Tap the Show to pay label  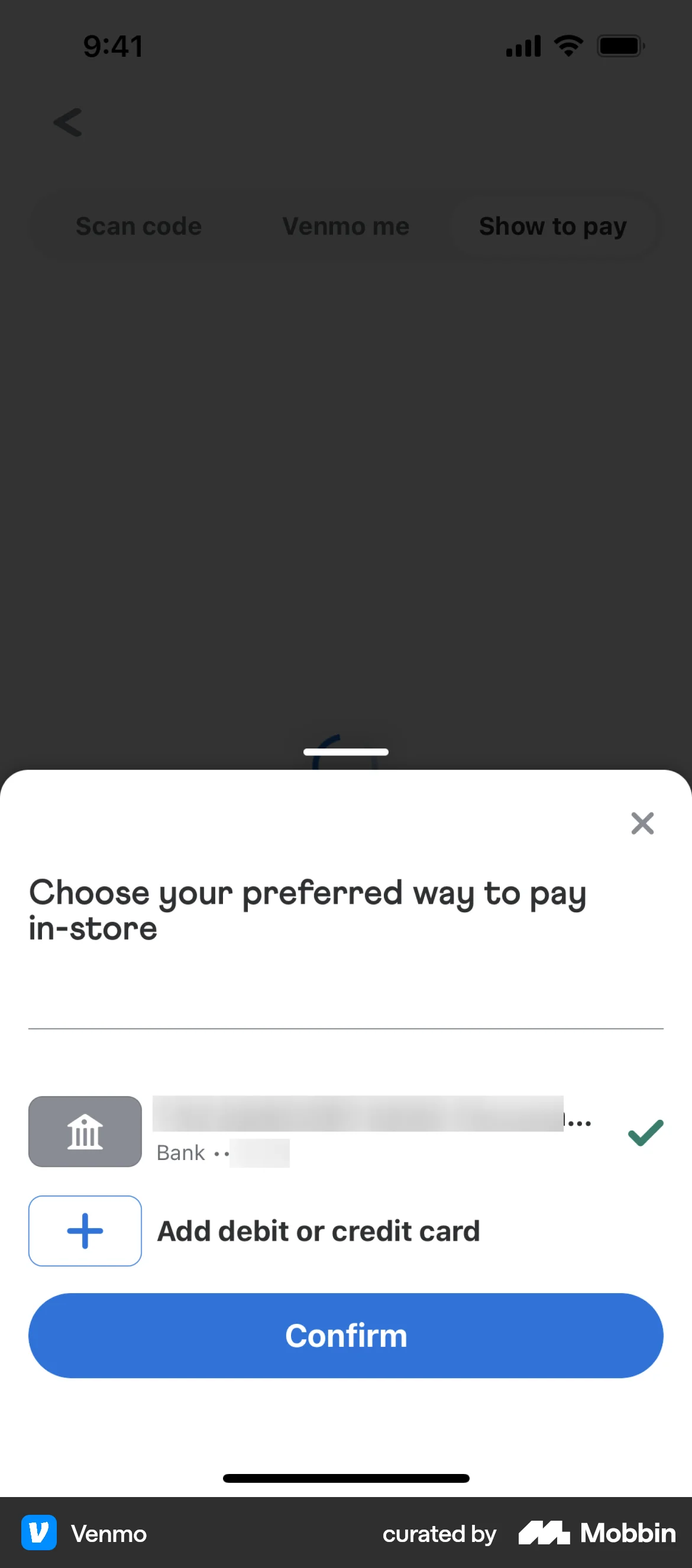click(x=553, y=226)
